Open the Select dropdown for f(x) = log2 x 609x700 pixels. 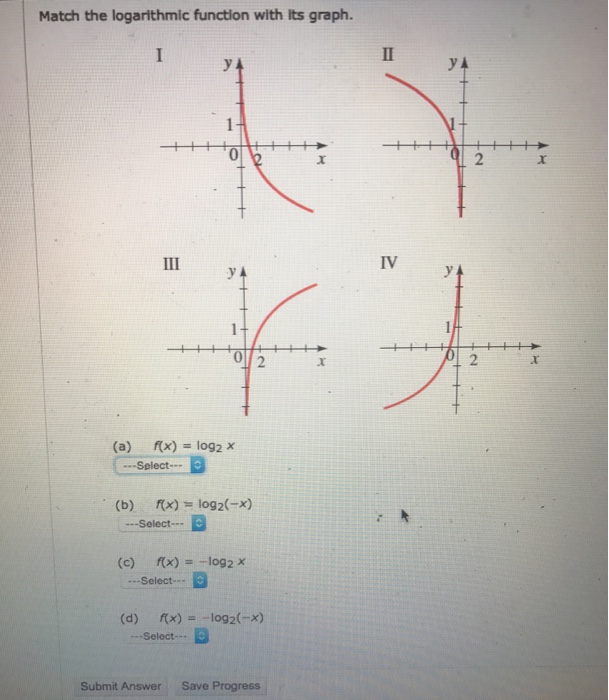click(160, 466)
